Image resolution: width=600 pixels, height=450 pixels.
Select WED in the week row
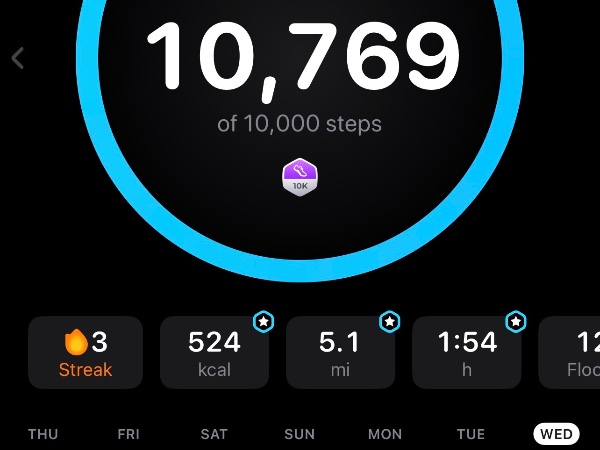(556, 434)
